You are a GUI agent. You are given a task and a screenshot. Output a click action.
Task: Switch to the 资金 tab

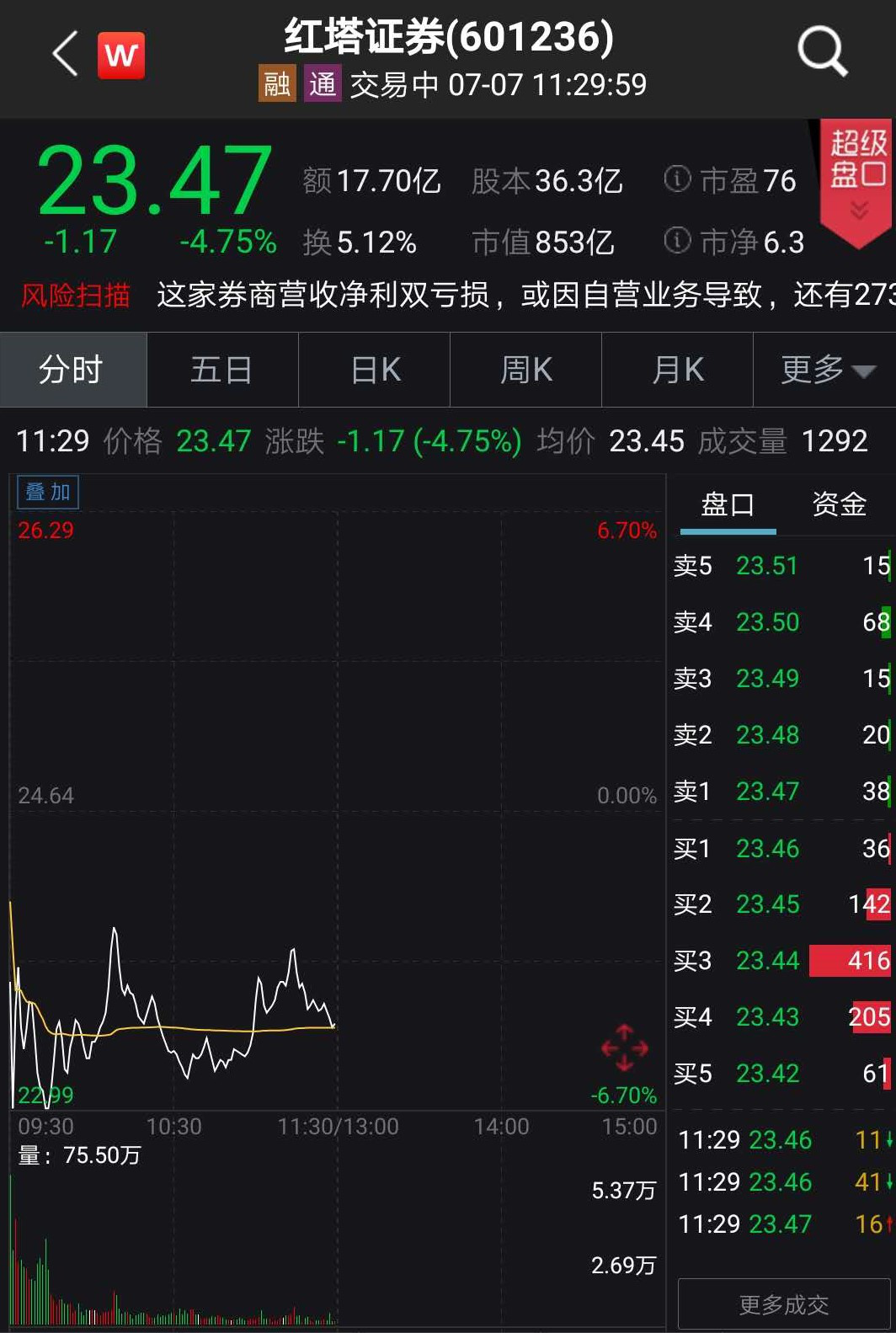(839, 505)
